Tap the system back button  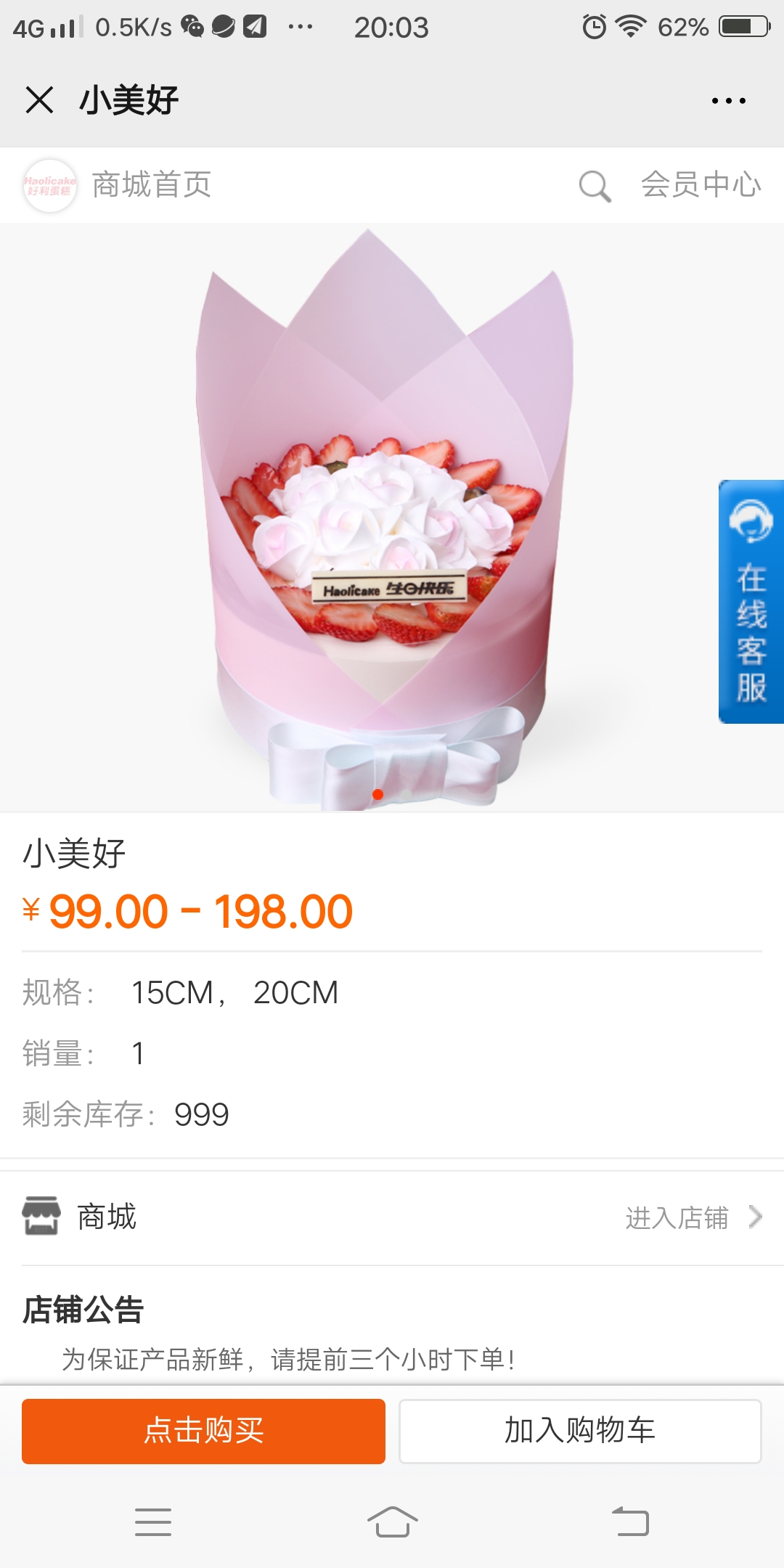[630, 1522]
